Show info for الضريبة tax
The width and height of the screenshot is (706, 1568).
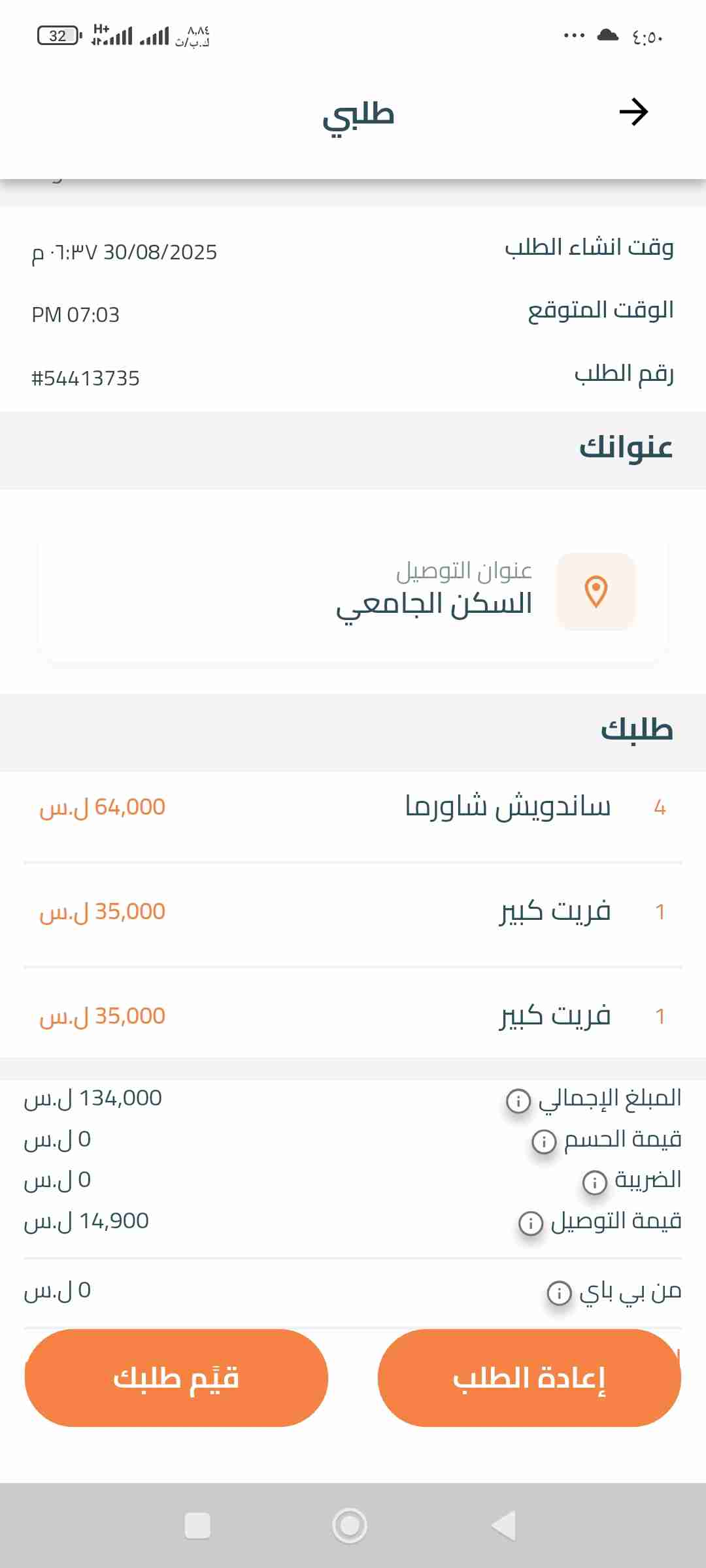[594, 1183]
